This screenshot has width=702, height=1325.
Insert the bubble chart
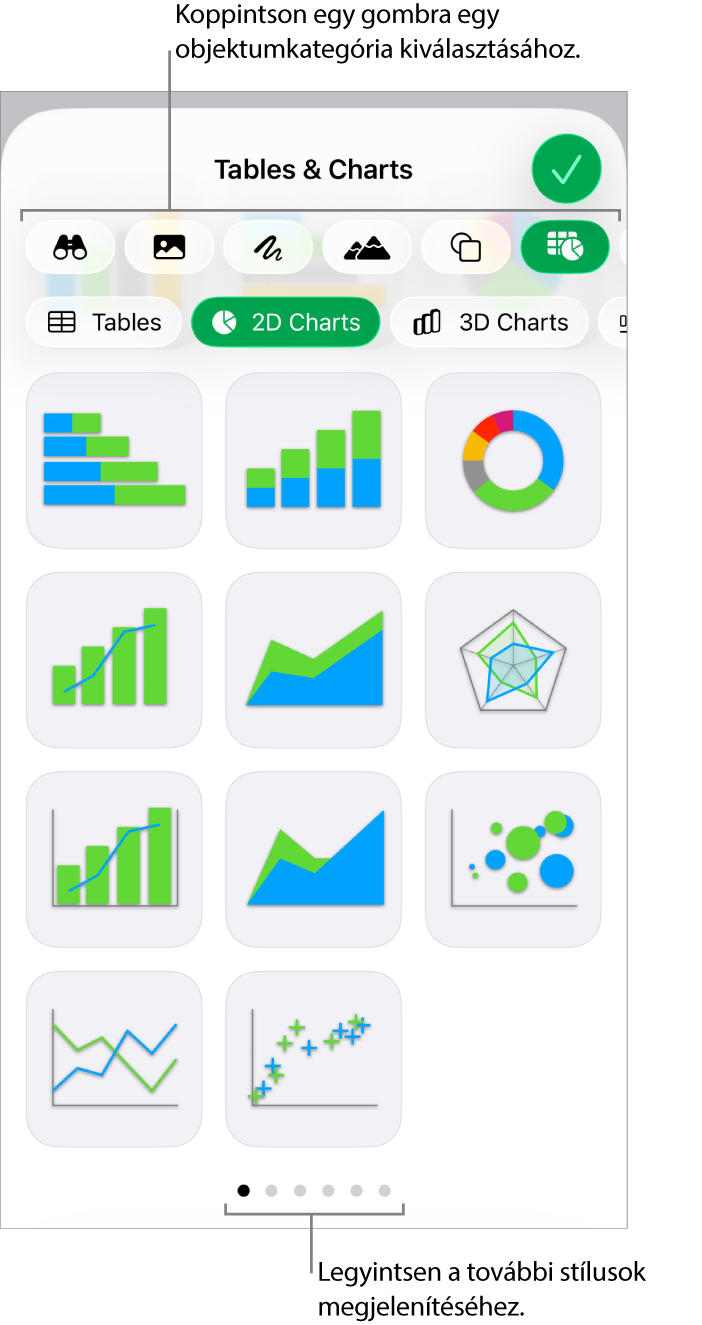coord(513,859)
